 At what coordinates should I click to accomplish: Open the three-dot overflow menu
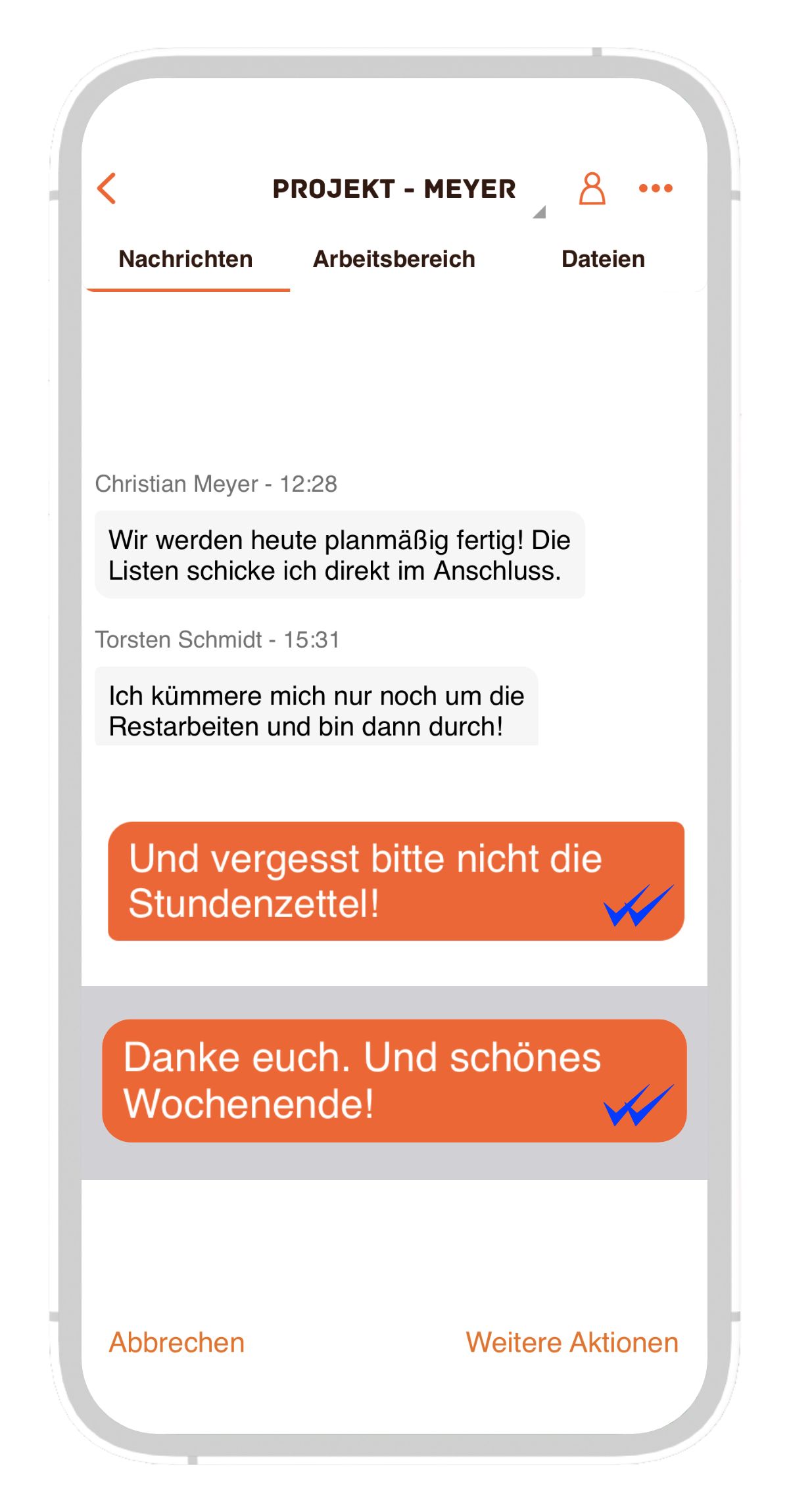[x=656, y=189]
